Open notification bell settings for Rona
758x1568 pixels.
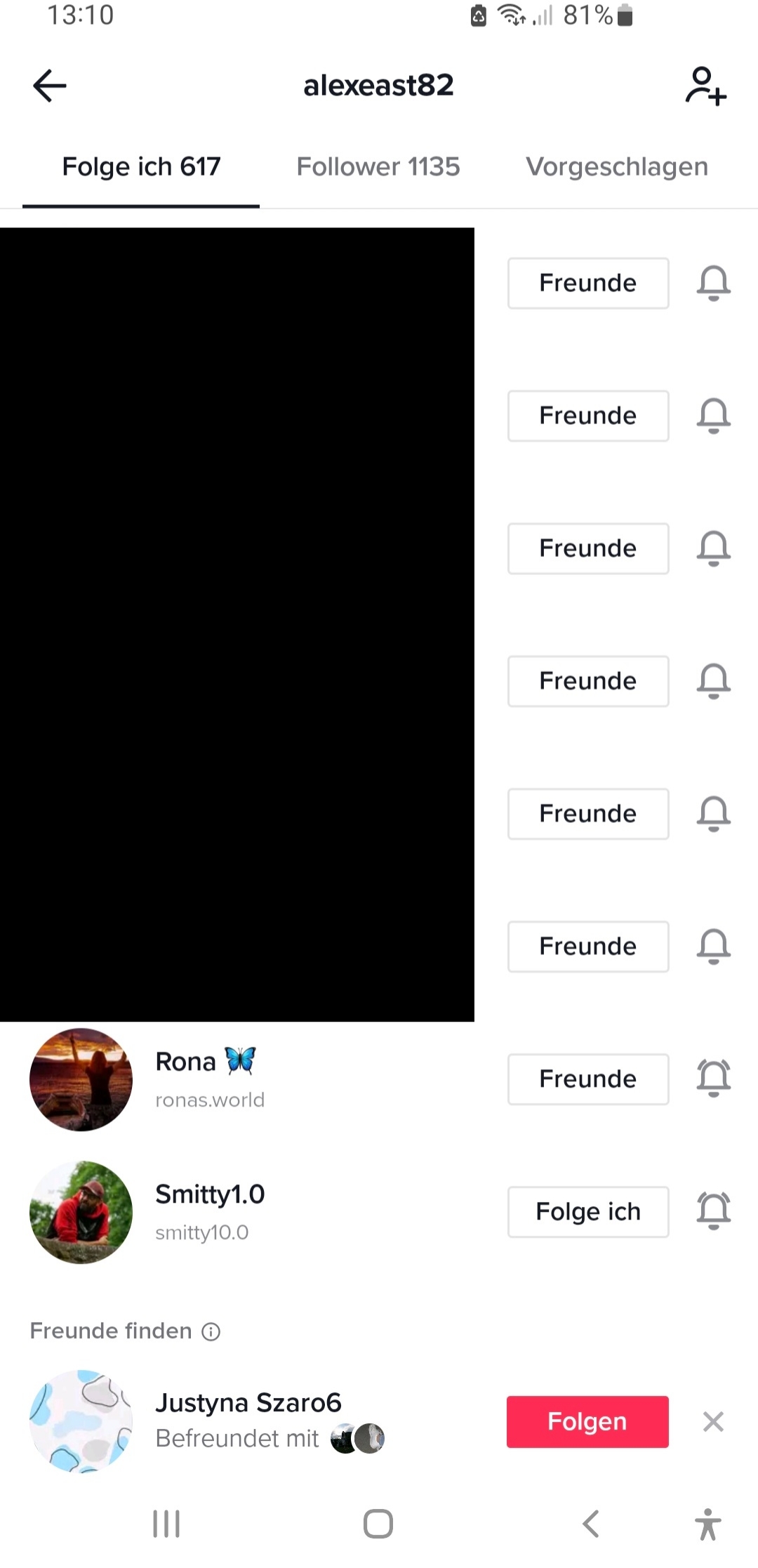click(713, 1078)
